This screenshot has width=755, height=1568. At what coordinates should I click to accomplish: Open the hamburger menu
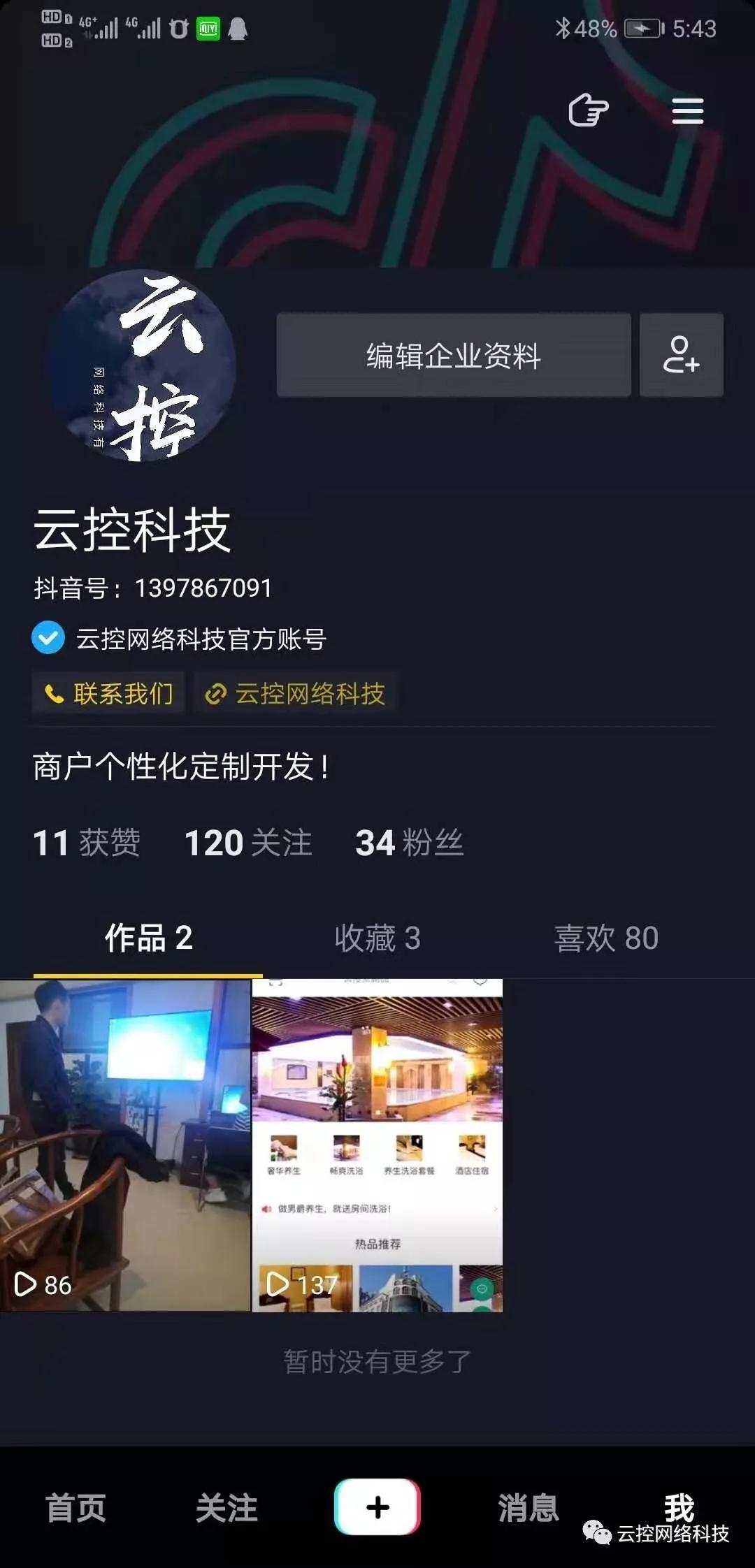pos(687,111)
